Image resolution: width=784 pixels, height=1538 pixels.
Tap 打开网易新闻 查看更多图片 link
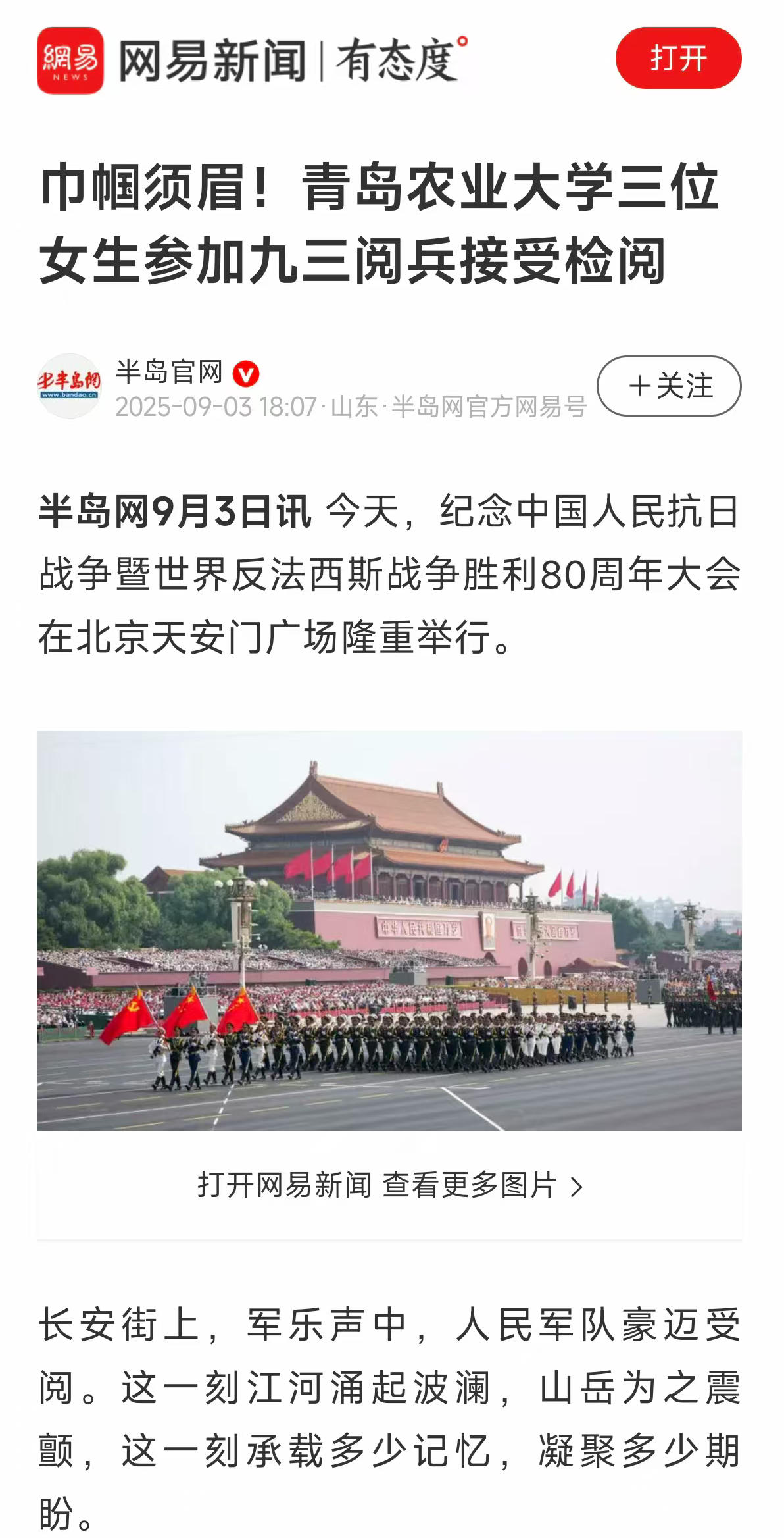pos(389,1186)
